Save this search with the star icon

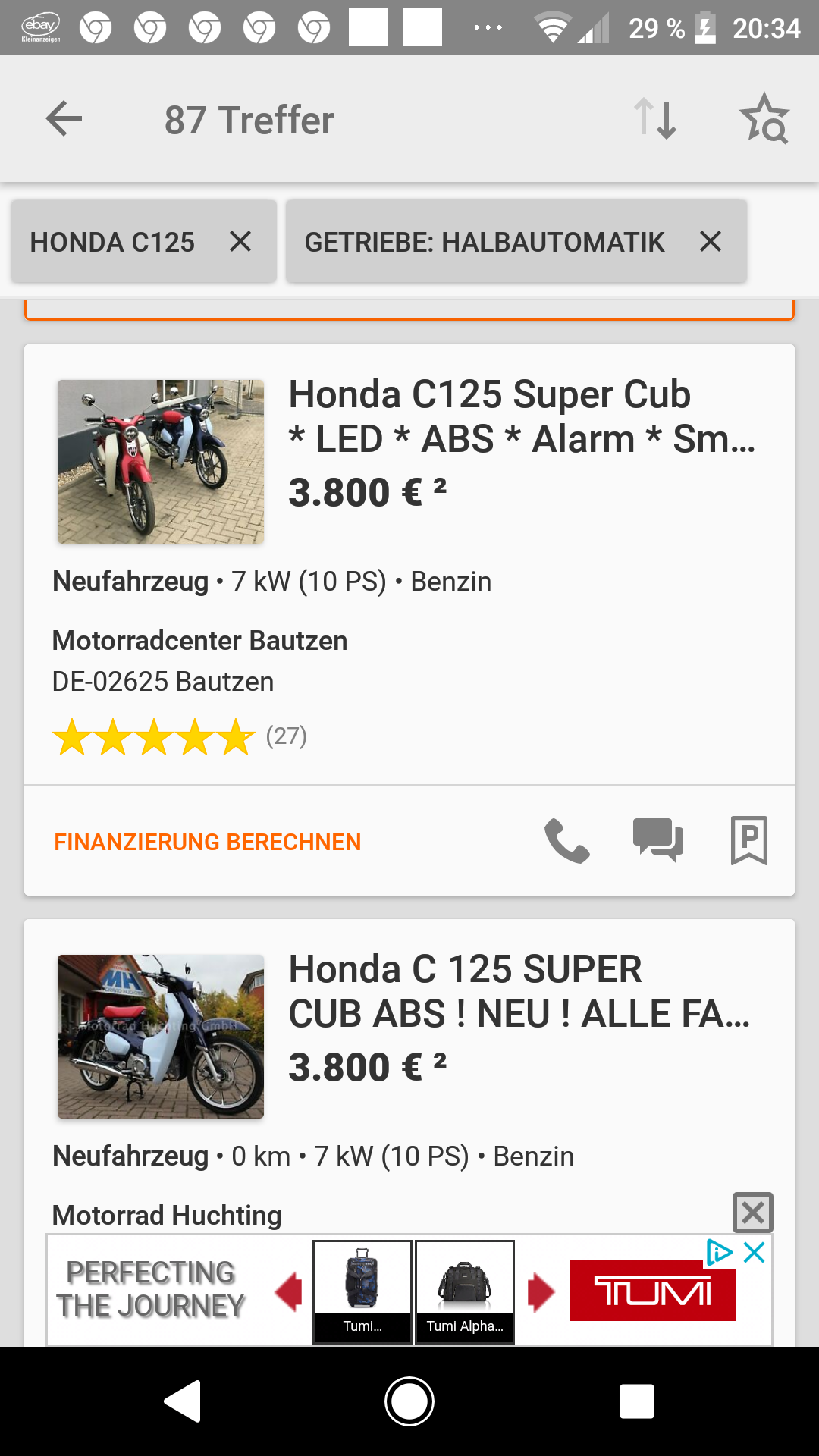tap(764, 119)
